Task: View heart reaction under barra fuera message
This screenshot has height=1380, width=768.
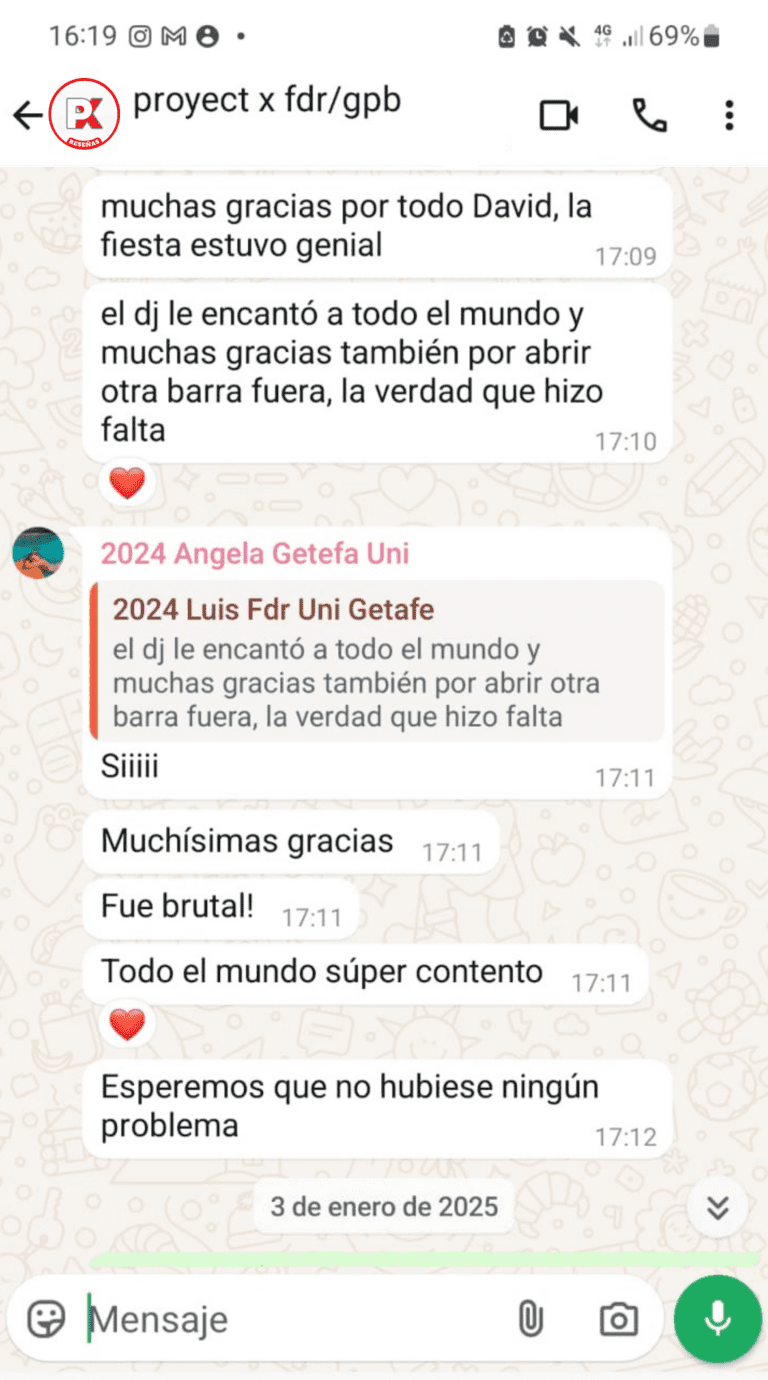Action: tap(127, 484)
